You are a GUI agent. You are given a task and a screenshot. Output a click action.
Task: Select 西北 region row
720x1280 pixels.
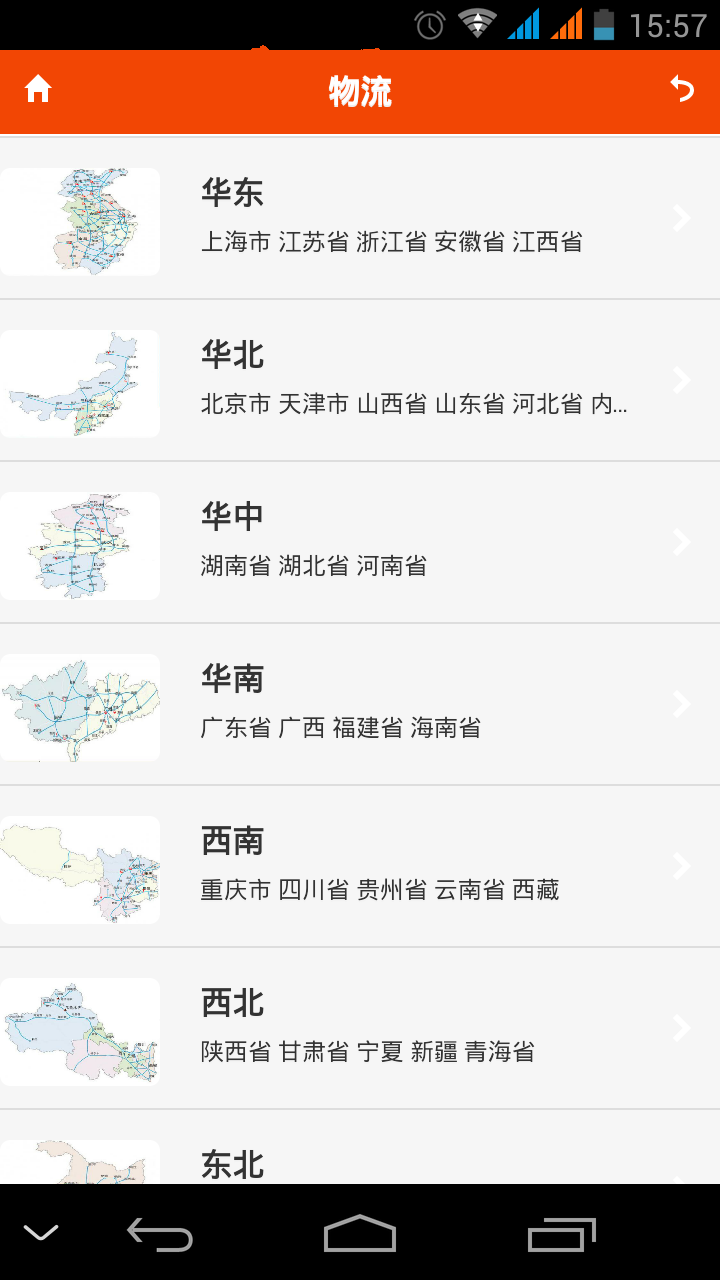360,1029
